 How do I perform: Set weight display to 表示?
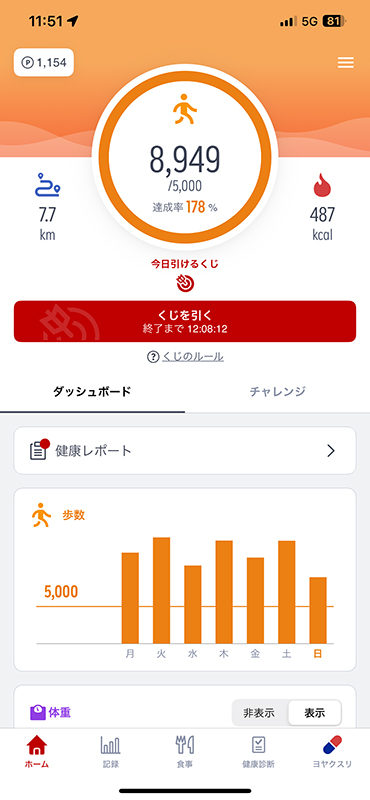pyautogui.click(x=314, y=713)
